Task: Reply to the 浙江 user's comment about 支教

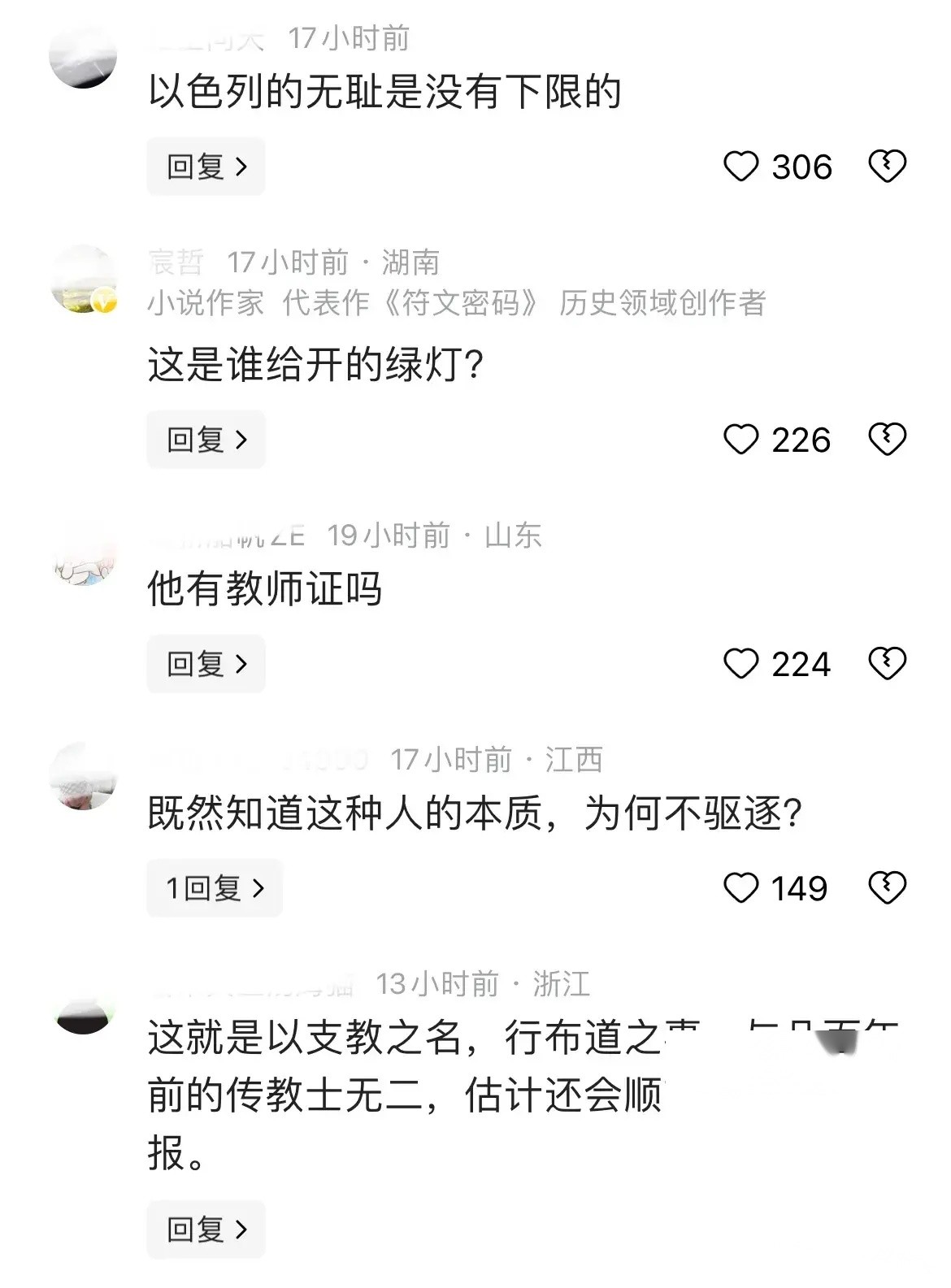Action: [206, 1229]
